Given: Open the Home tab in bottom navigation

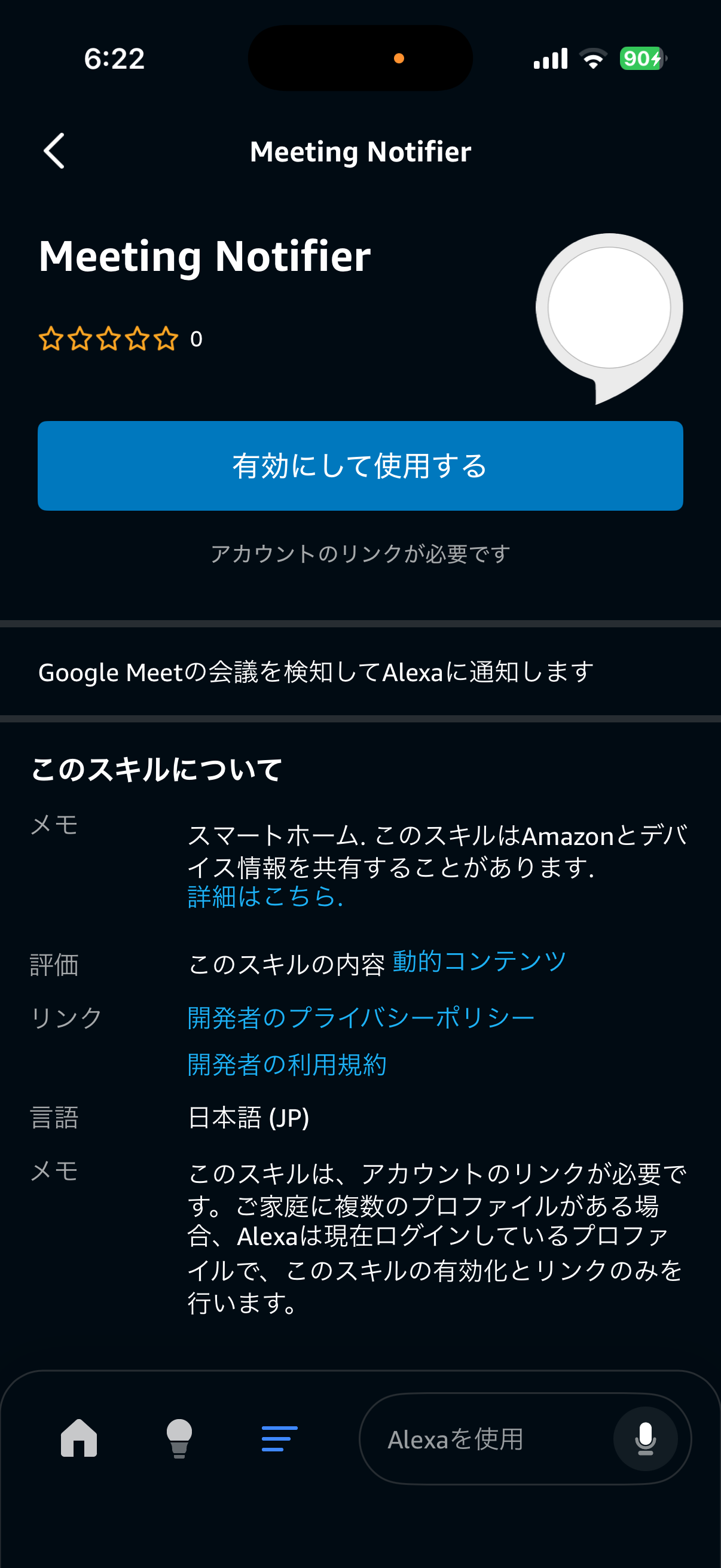Looking at the screenshot, I should [78, 1439].
